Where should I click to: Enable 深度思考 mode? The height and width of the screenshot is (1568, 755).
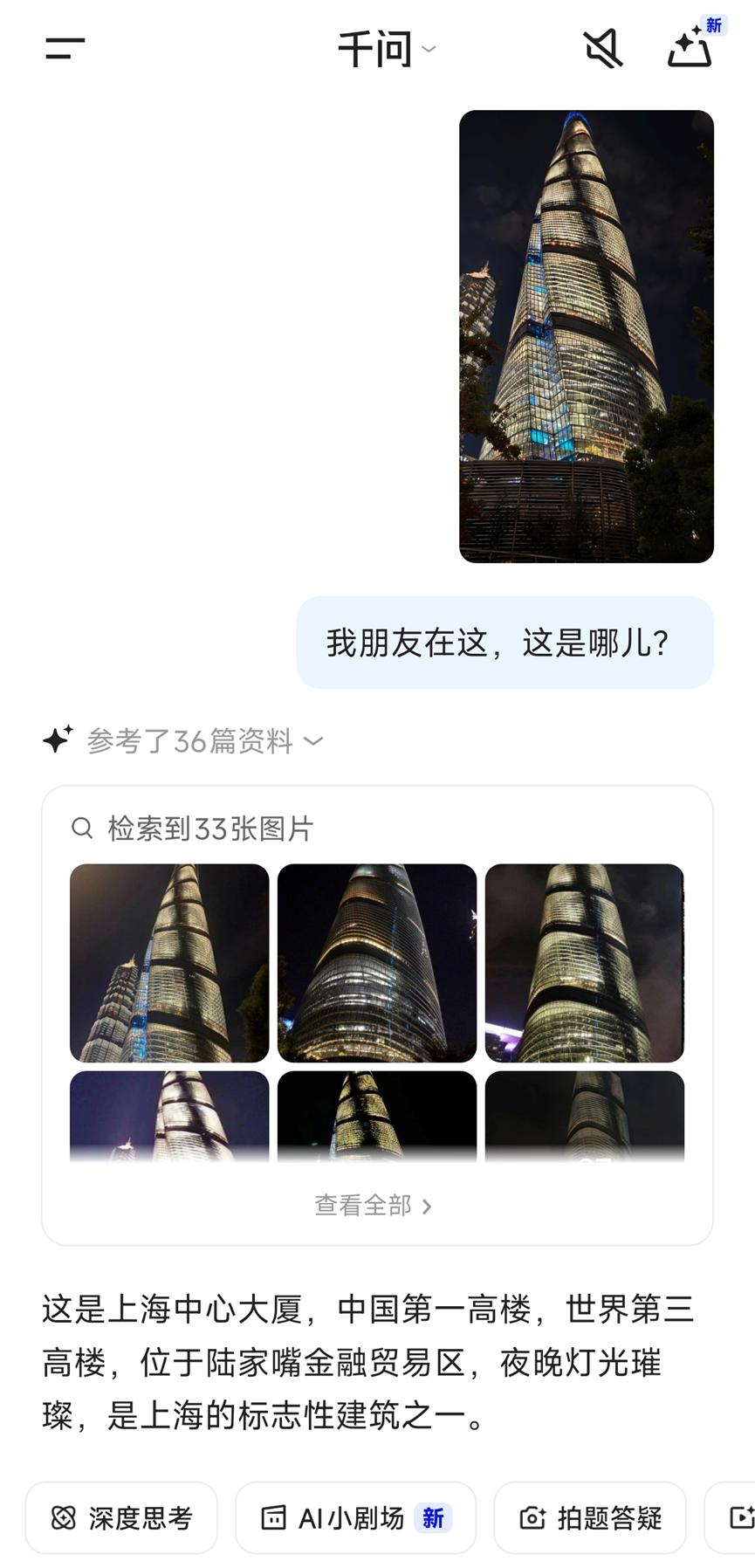[x=121, y=1518]
